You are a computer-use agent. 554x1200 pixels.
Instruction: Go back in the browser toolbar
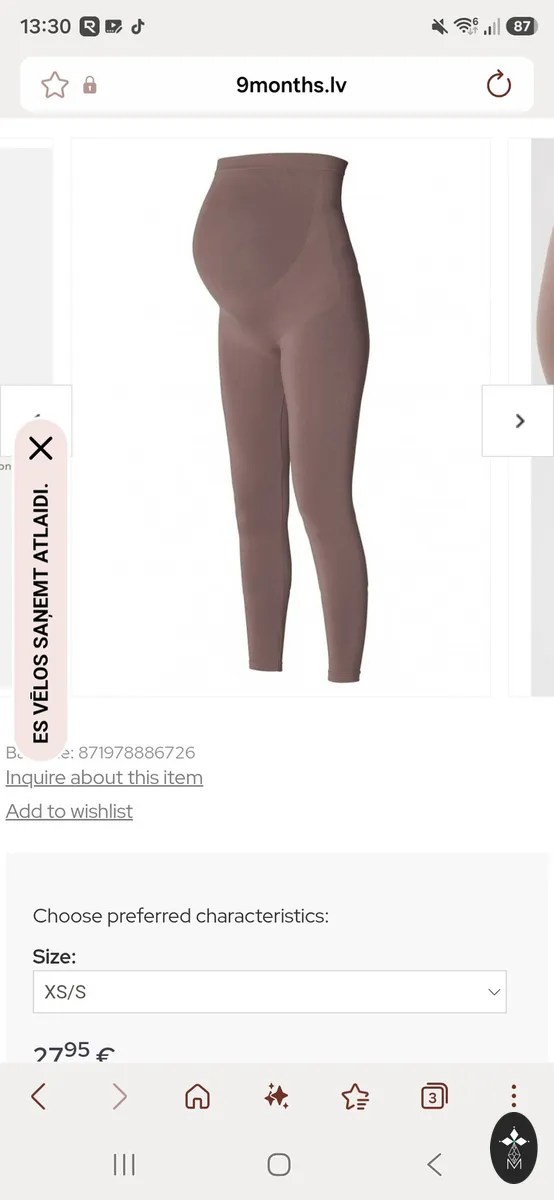[38, 1097]
